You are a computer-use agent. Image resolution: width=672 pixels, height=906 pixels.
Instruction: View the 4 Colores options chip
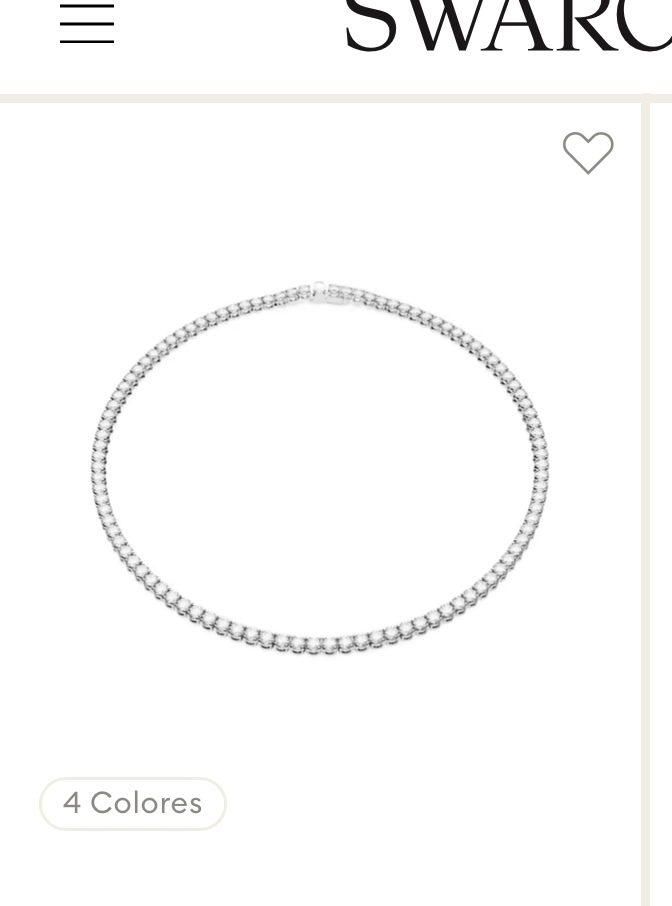click(x=133, y=803)
